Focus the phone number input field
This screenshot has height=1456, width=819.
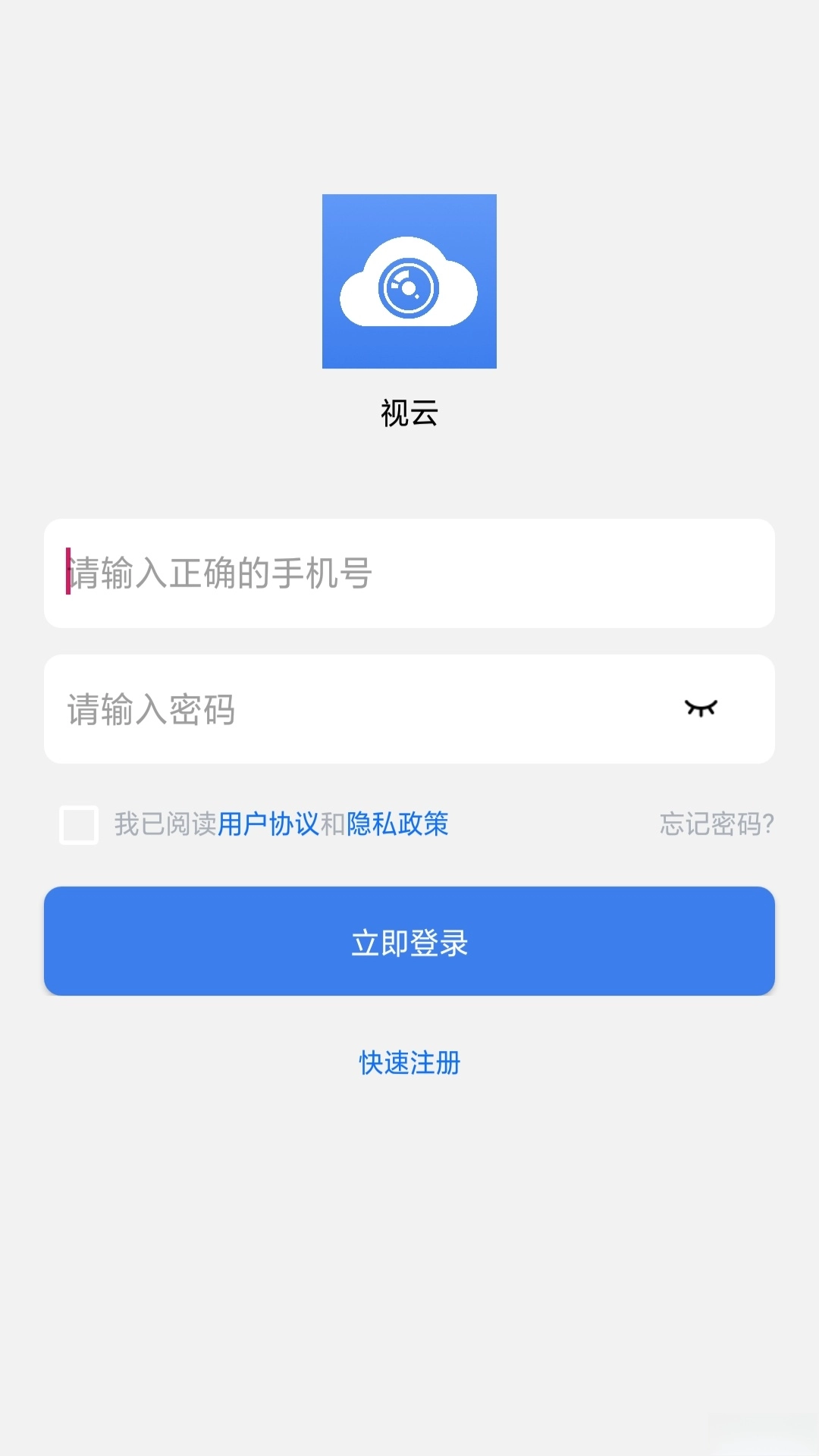tap(409, 573)
